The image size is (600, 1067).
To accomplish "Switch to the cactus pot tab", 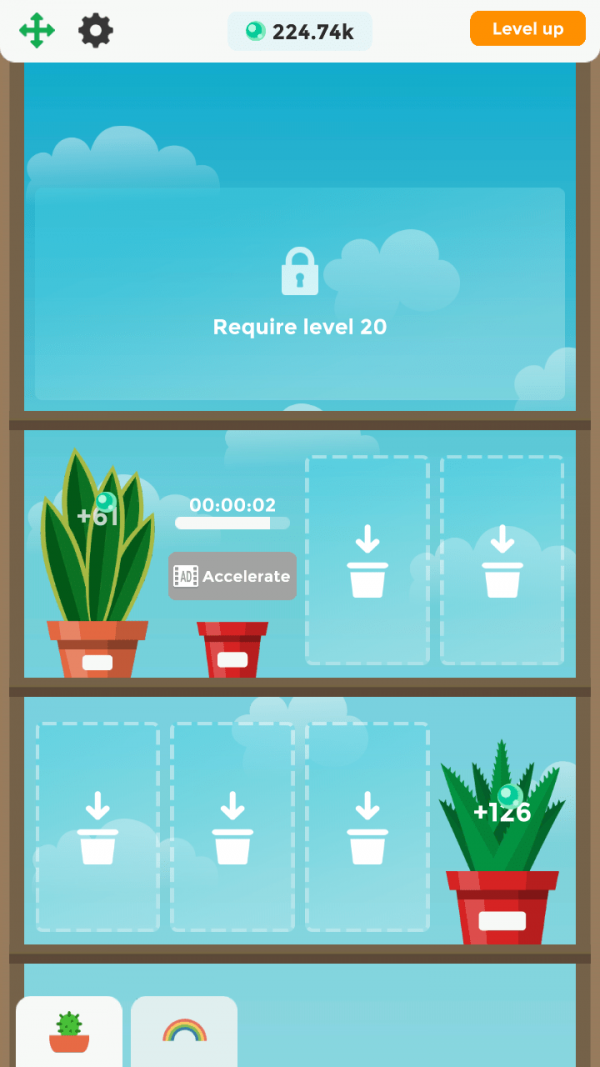I will coord(69,1031).
